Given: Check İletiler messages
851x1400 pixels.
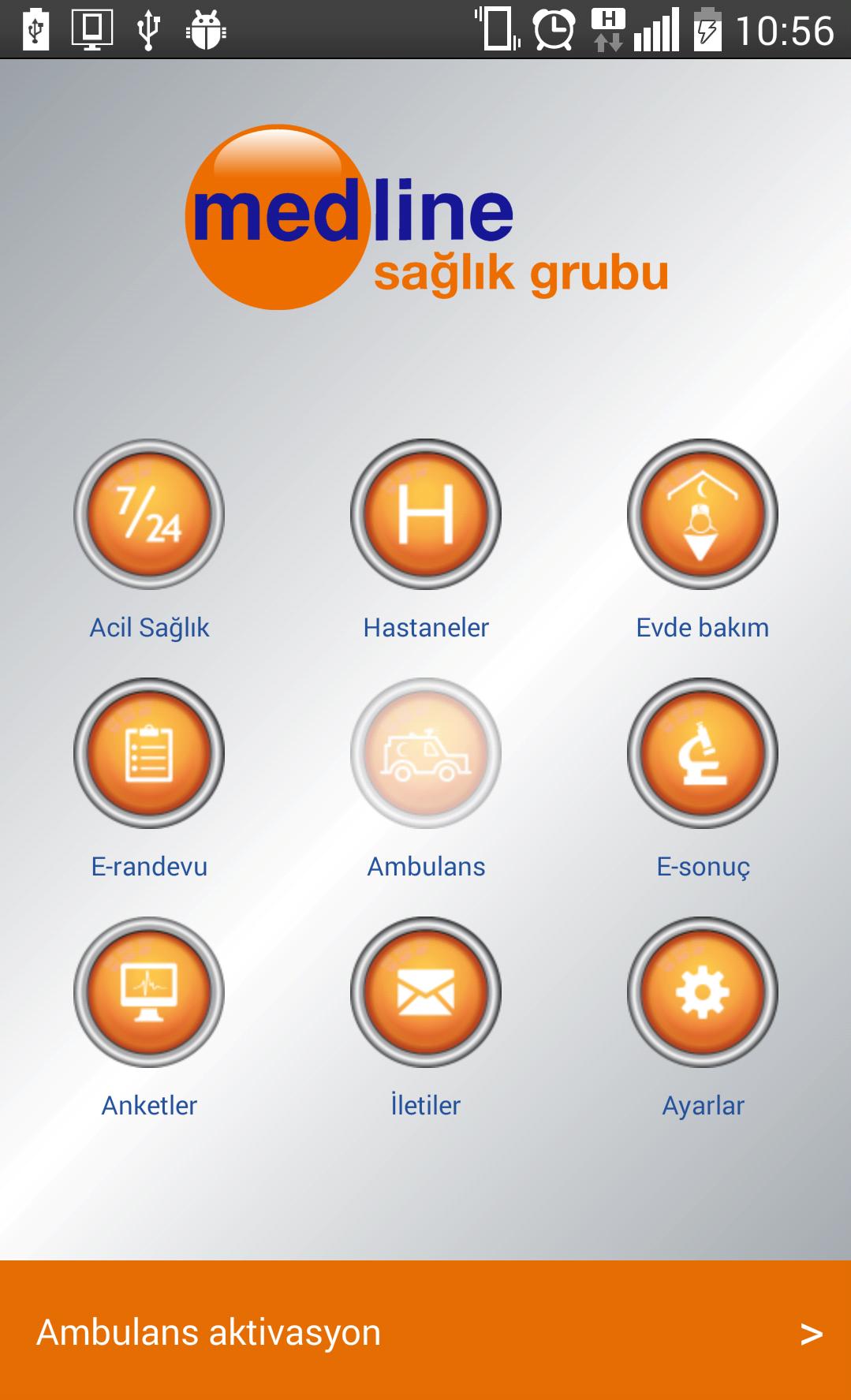Looking at the screenshot, I should point(426,992).
